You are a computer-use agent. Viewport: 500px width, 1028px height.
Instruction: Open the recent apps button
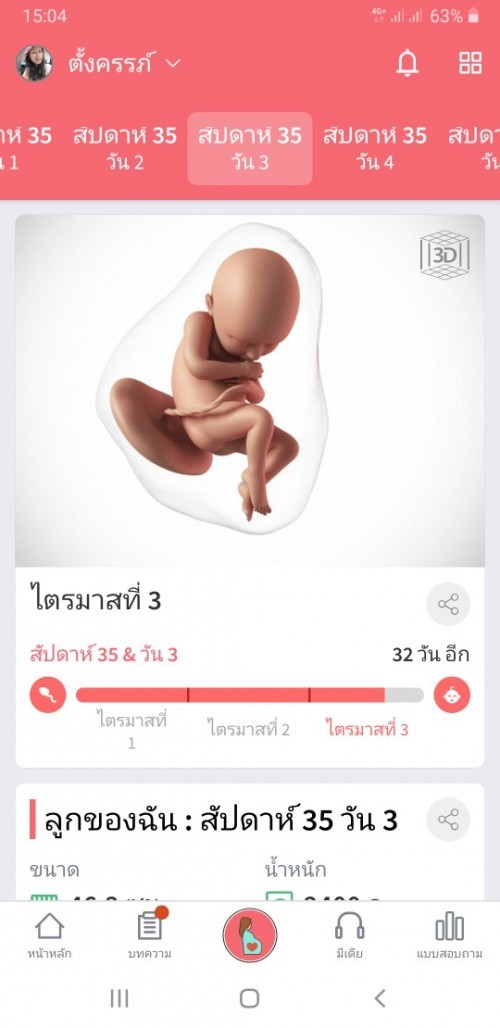[119, 998]
